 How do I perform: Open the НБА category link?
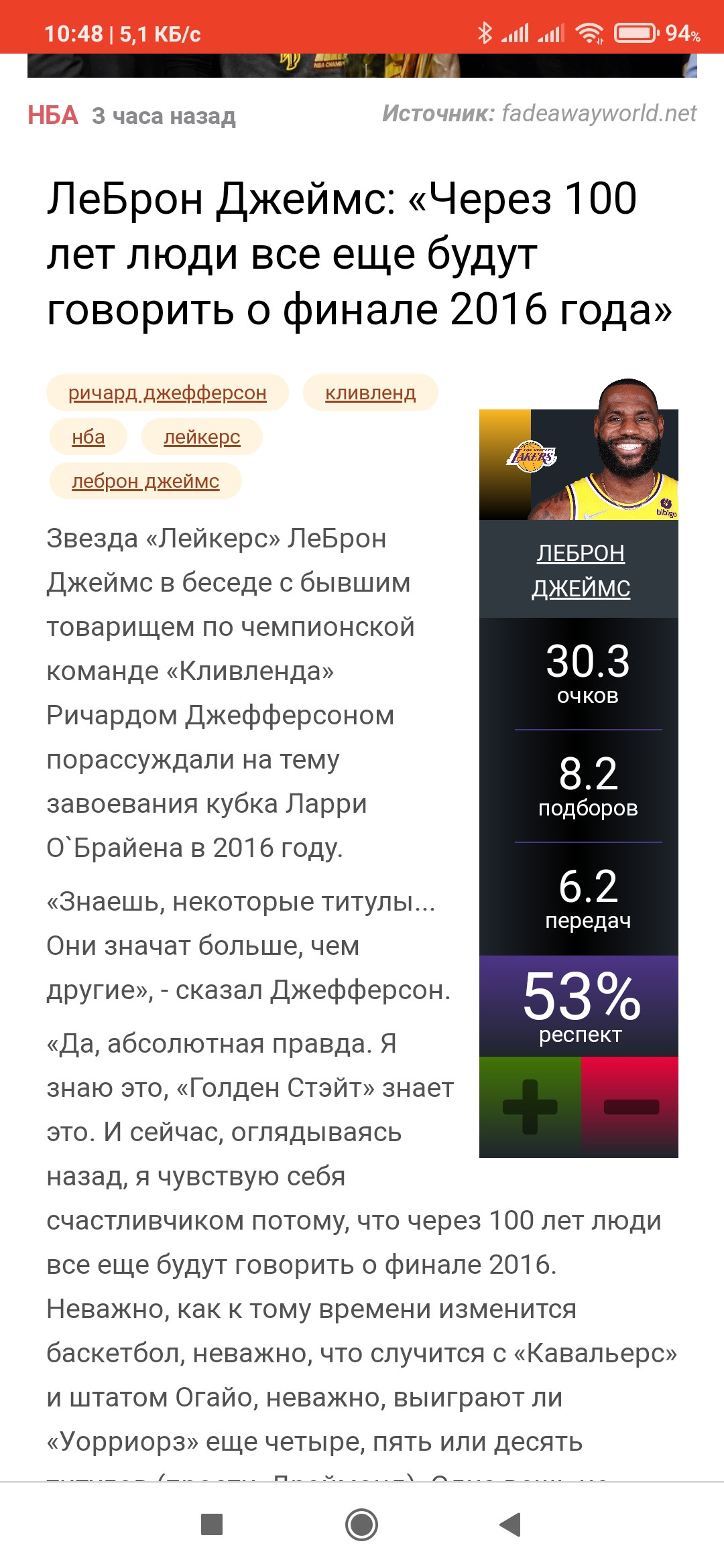[52, 116]
